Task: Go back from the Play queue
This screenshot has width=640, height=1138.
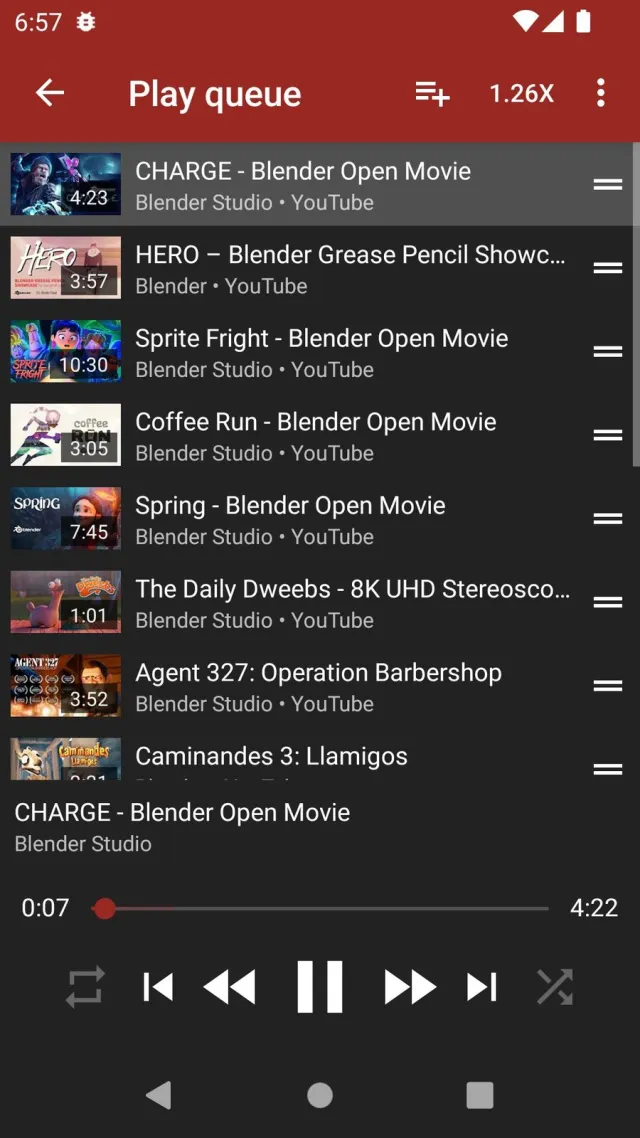Action: pyautogui.click(x=50, y=93)
